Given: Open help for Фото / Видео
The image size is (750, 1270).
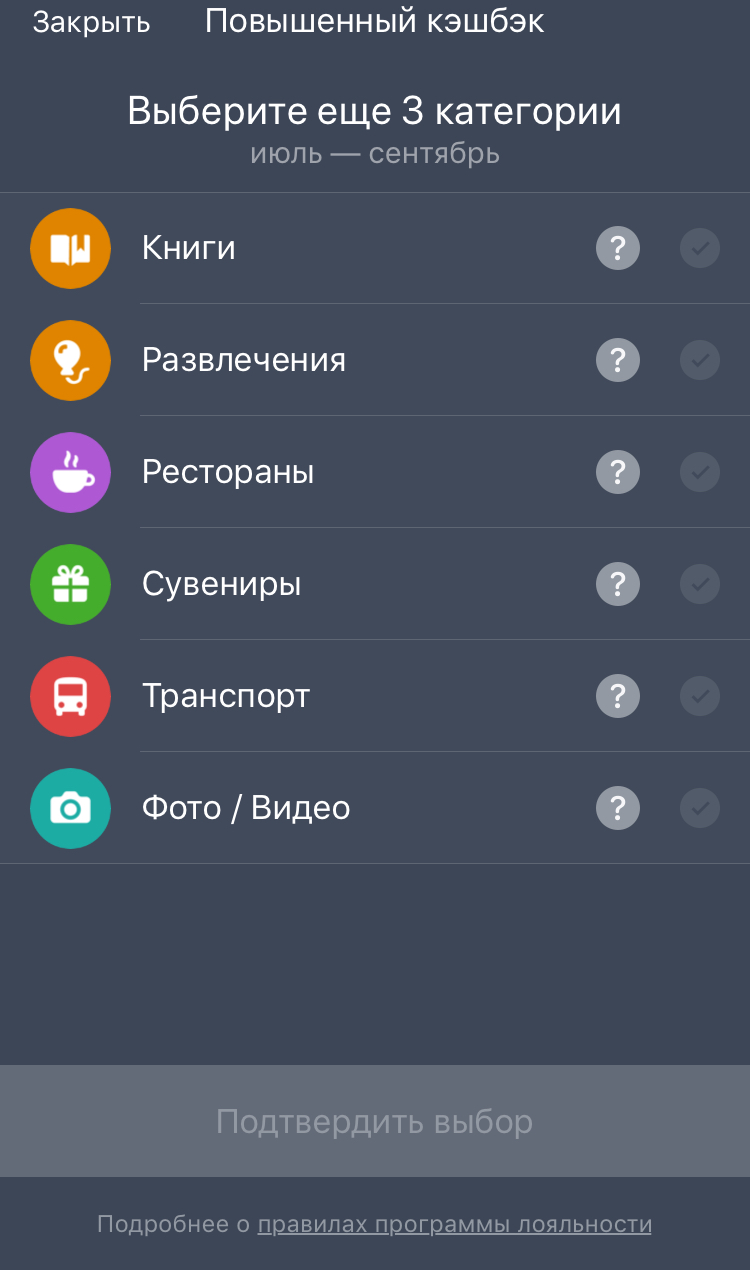Looking at the screenshot, I should tap(618, 808).
